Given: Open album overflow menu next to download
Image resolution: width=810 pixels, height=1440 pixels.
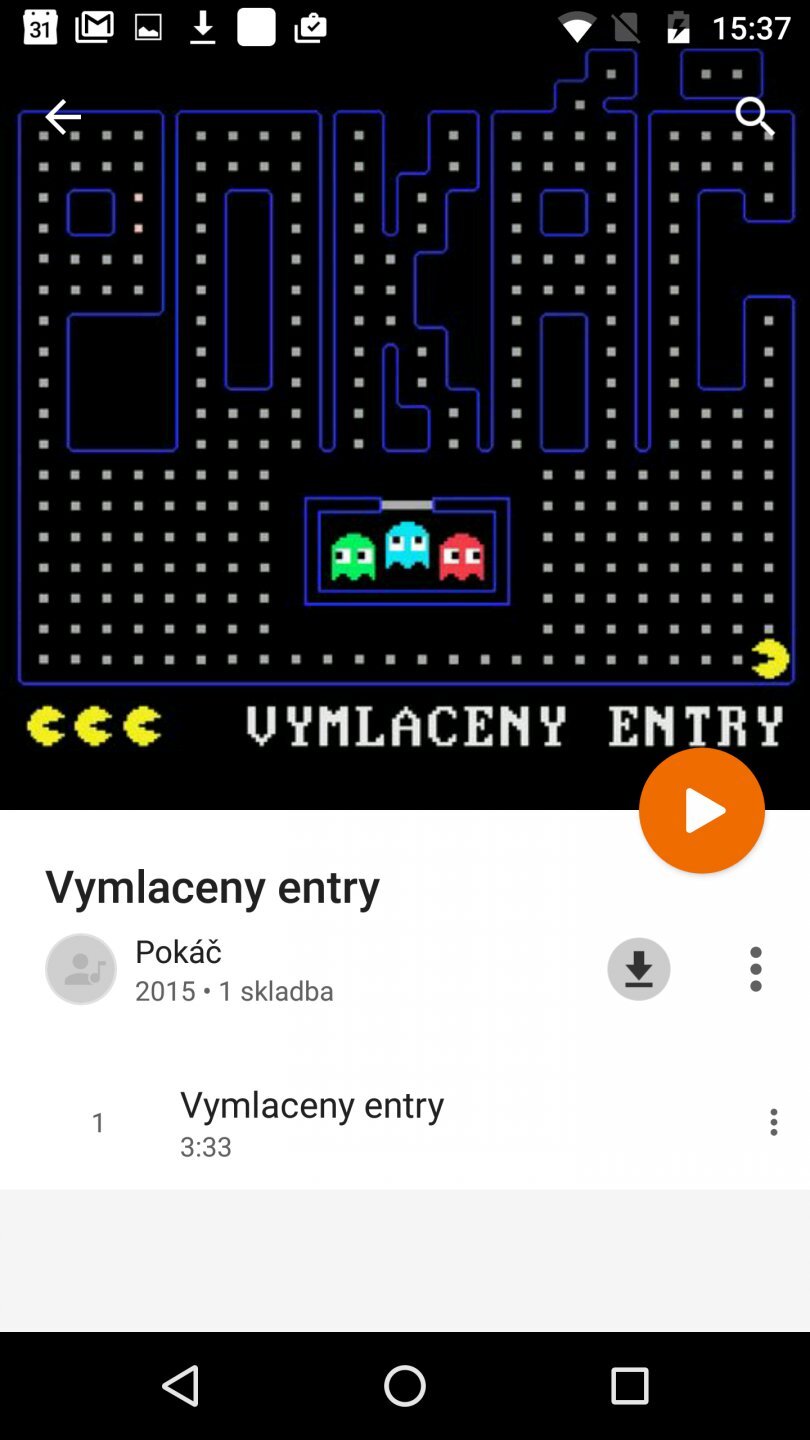Looking at the screenshot, I should point(756,969).
